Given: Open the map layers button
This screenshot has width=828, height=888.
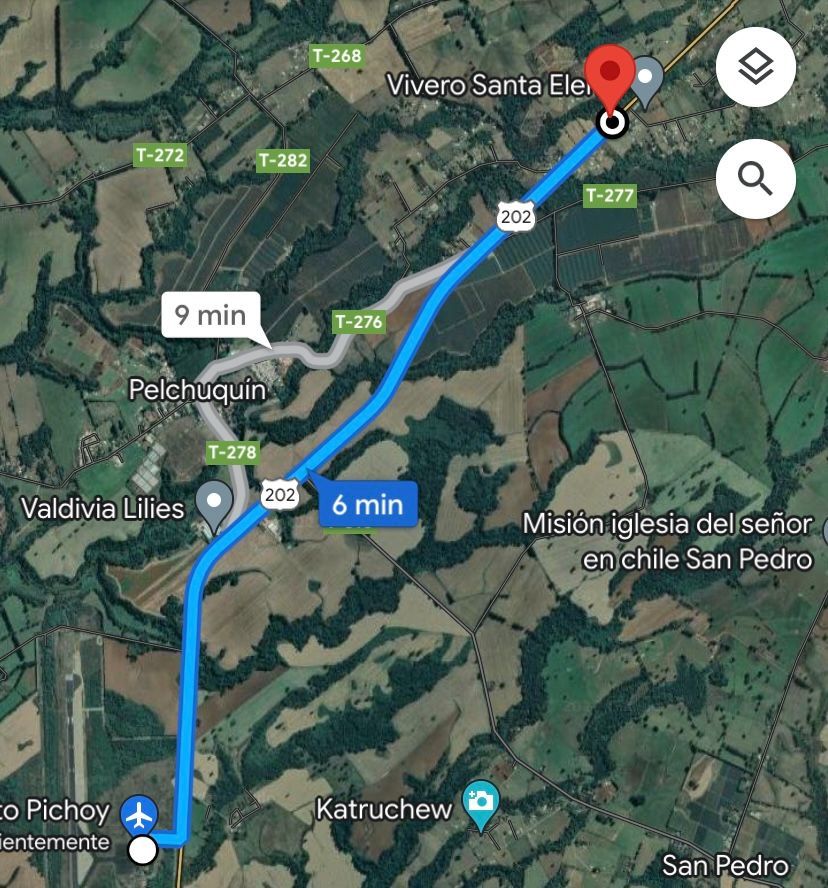Looking at the screenshot, I should click(x=756, y=68).
